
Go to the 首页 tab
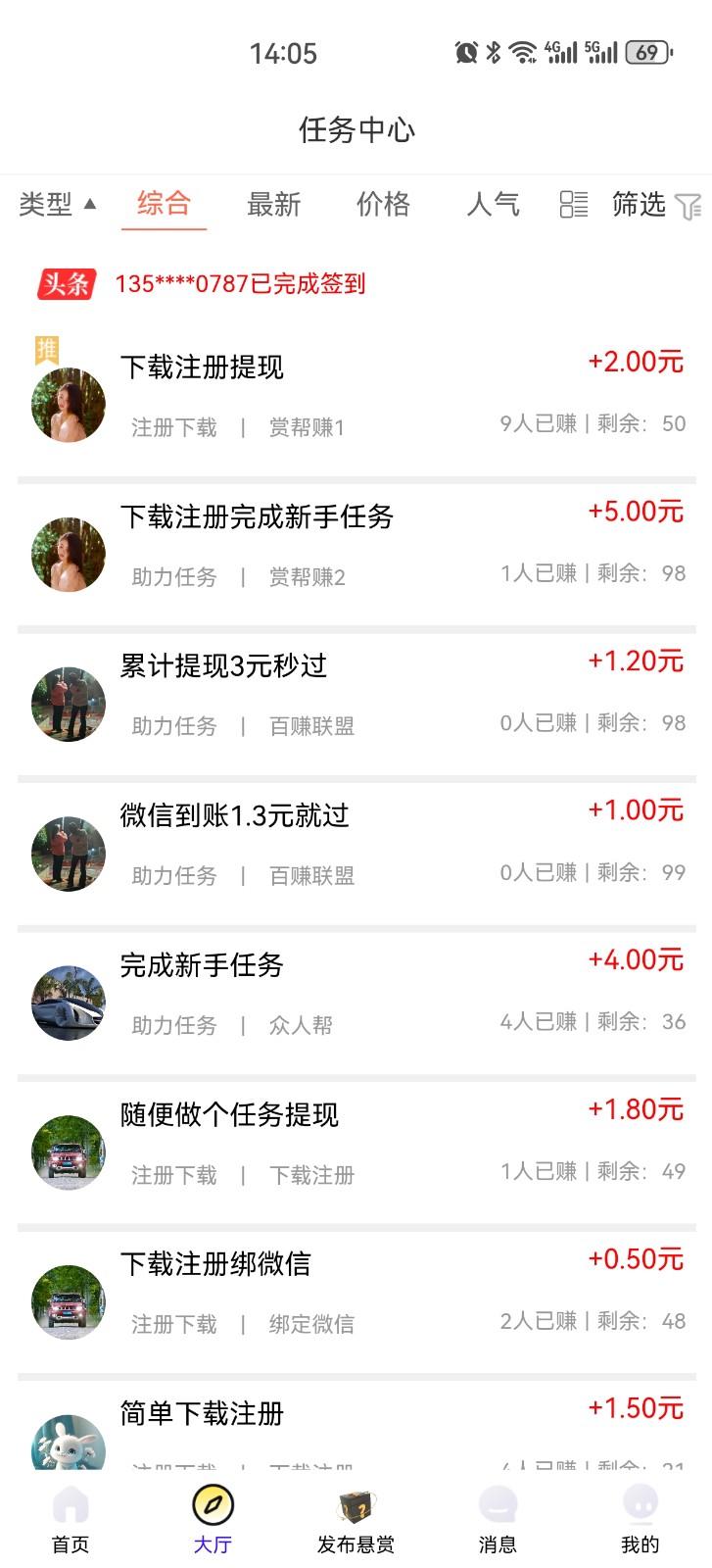click(71, 1519)
